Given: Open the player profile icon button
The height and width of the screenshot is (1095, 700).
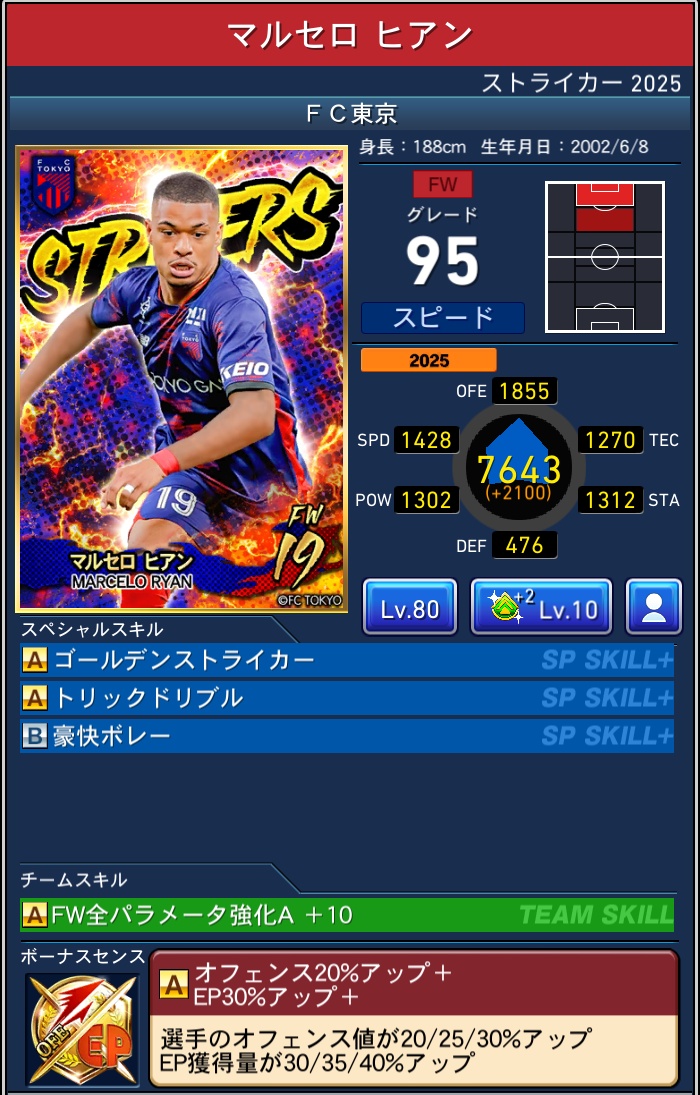Looking at the screenshot, I should [654, 607].
